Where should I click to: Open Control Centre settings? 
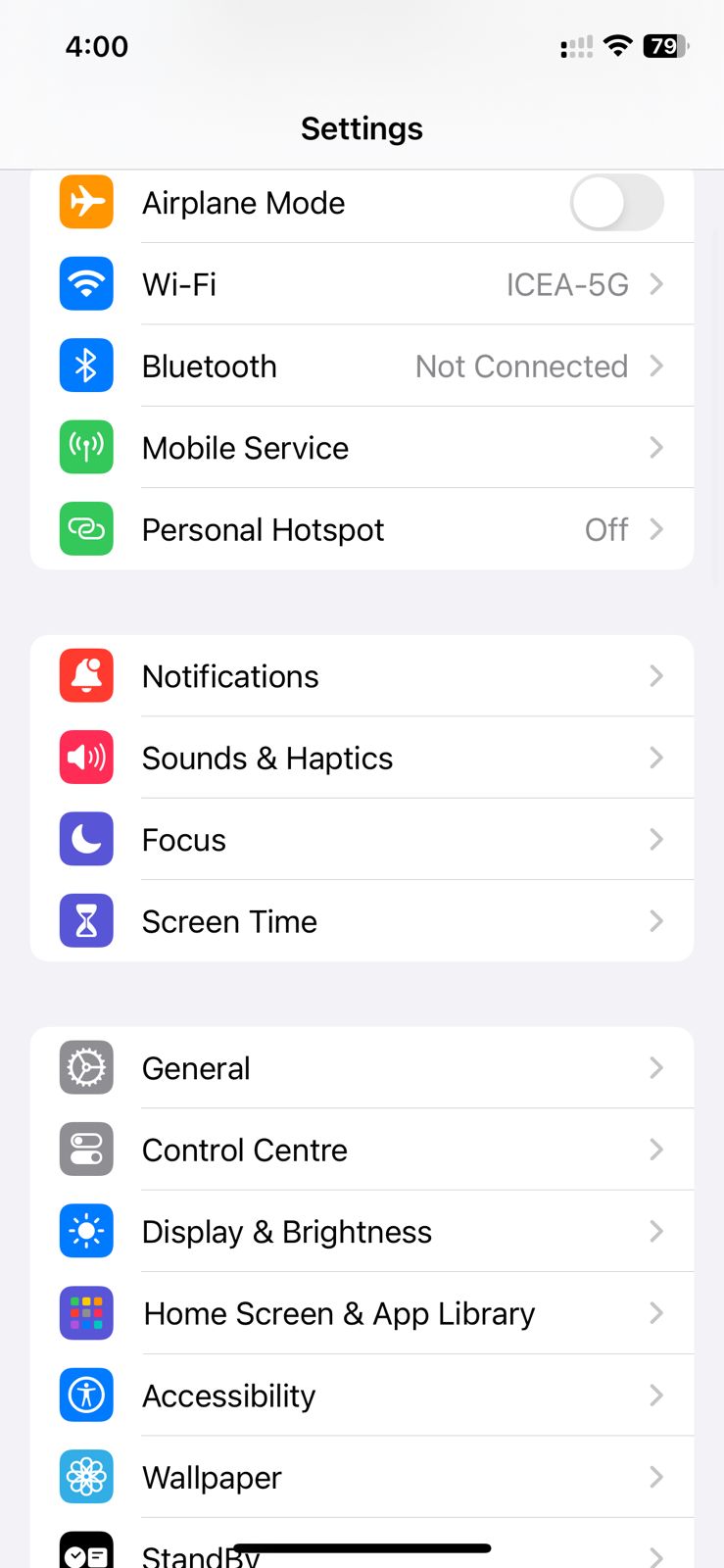tap(362, 1151)
